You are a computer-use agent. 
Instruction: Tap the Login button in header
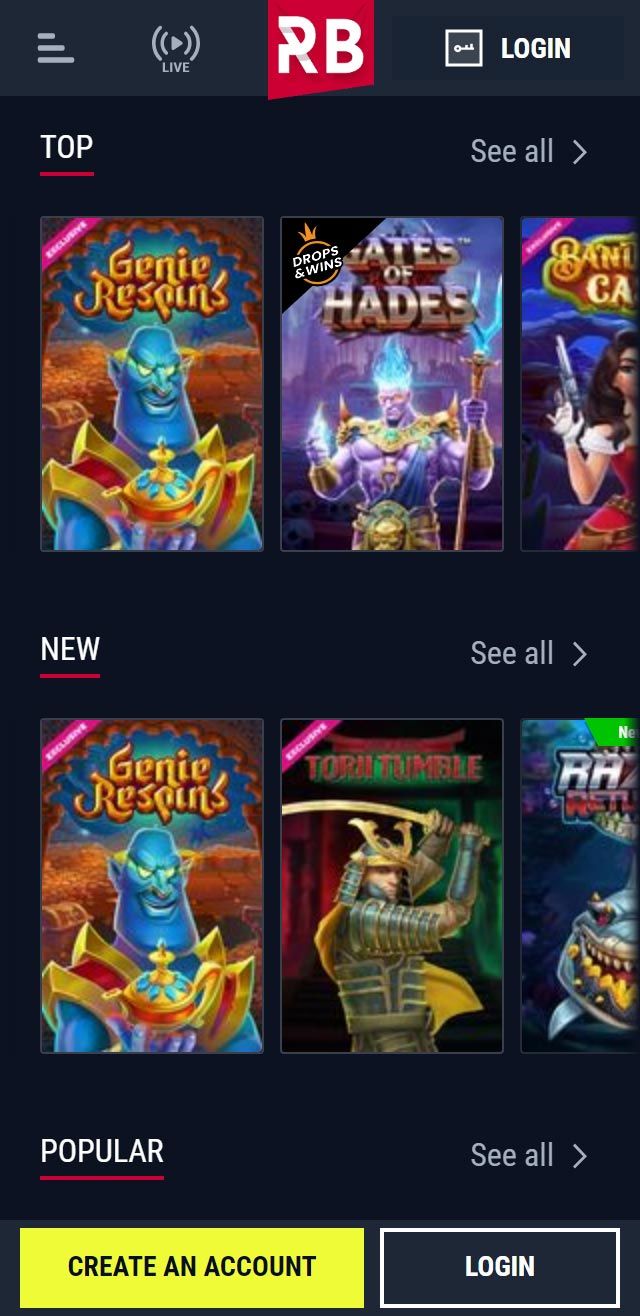[508, 48]
